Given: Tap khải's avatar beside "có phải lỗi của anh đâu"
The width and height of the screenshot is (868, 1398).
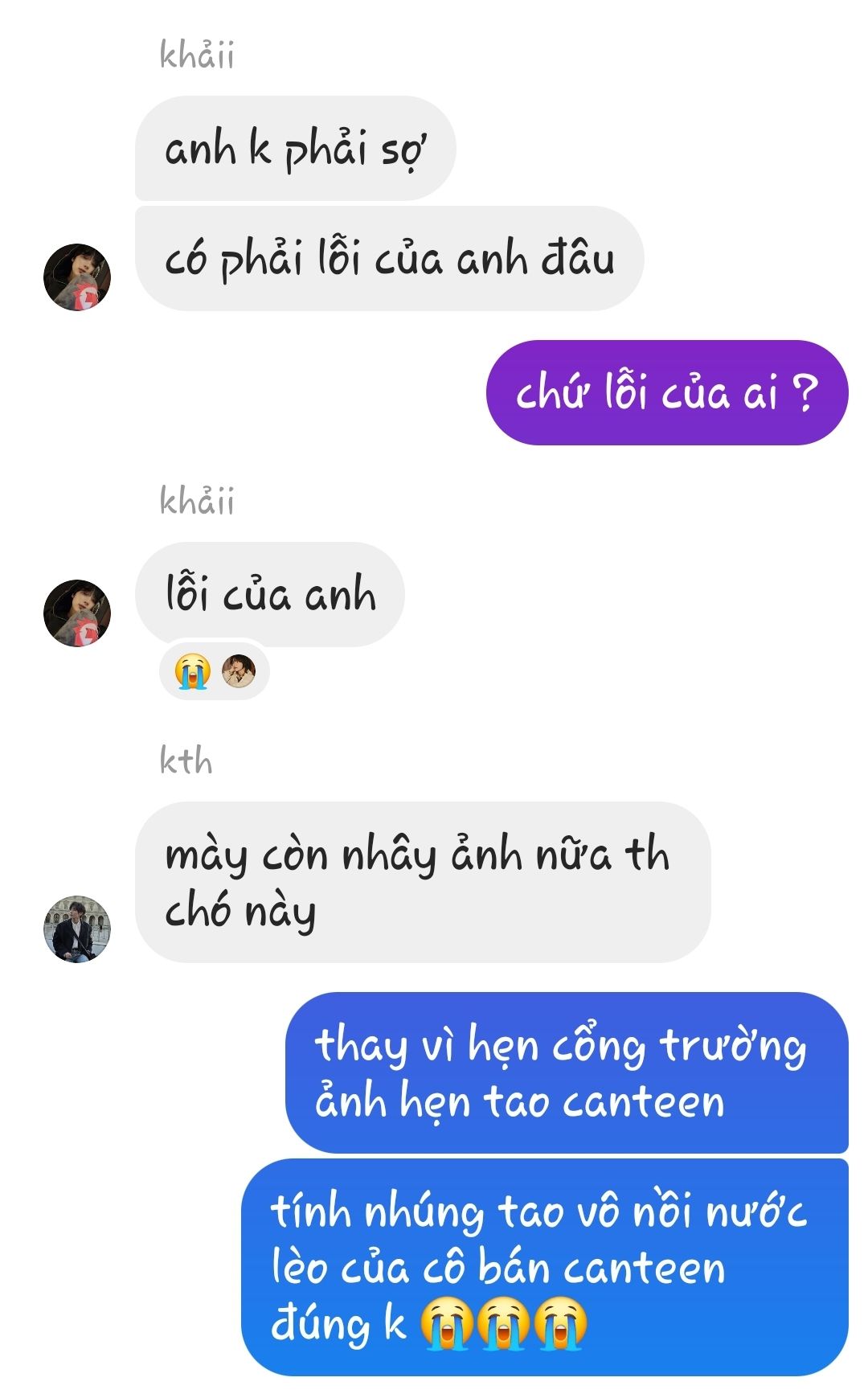Looking at the screenshot, I should [x=76, y=277].
